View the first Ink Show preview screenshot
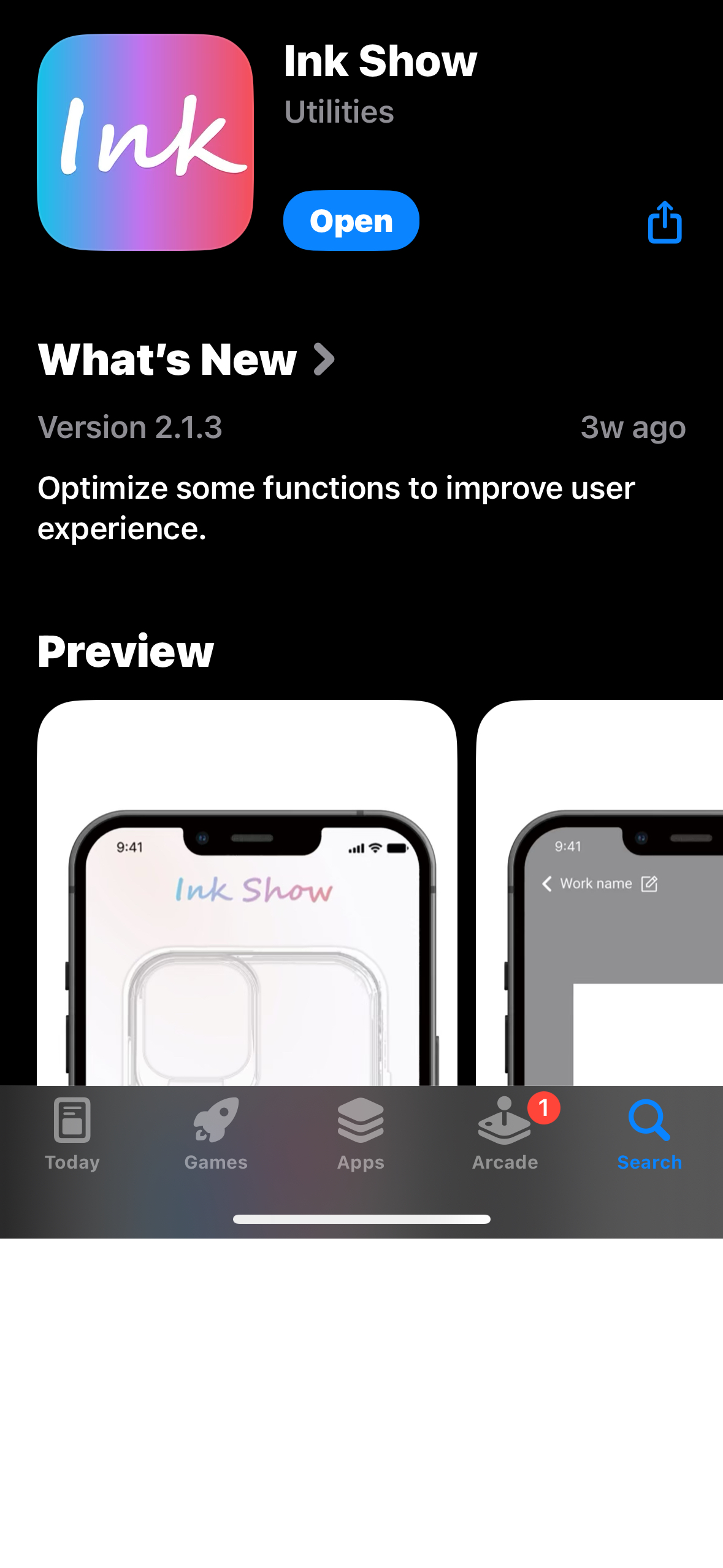This screenshot has width=723, height=1568. (x=247, y=893)
